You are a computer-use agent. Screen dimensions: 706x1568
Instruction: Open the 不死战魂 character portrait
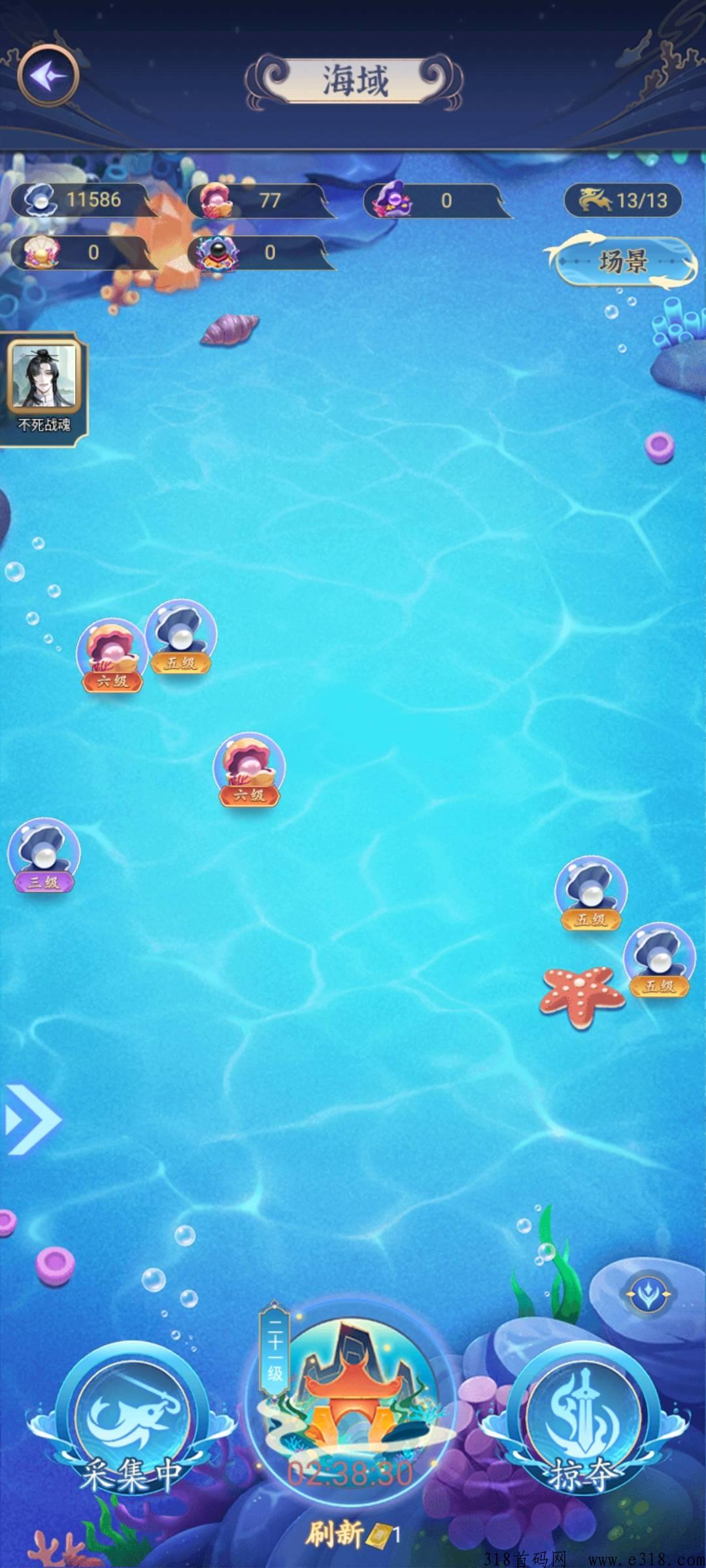click(x=43, y=388)
